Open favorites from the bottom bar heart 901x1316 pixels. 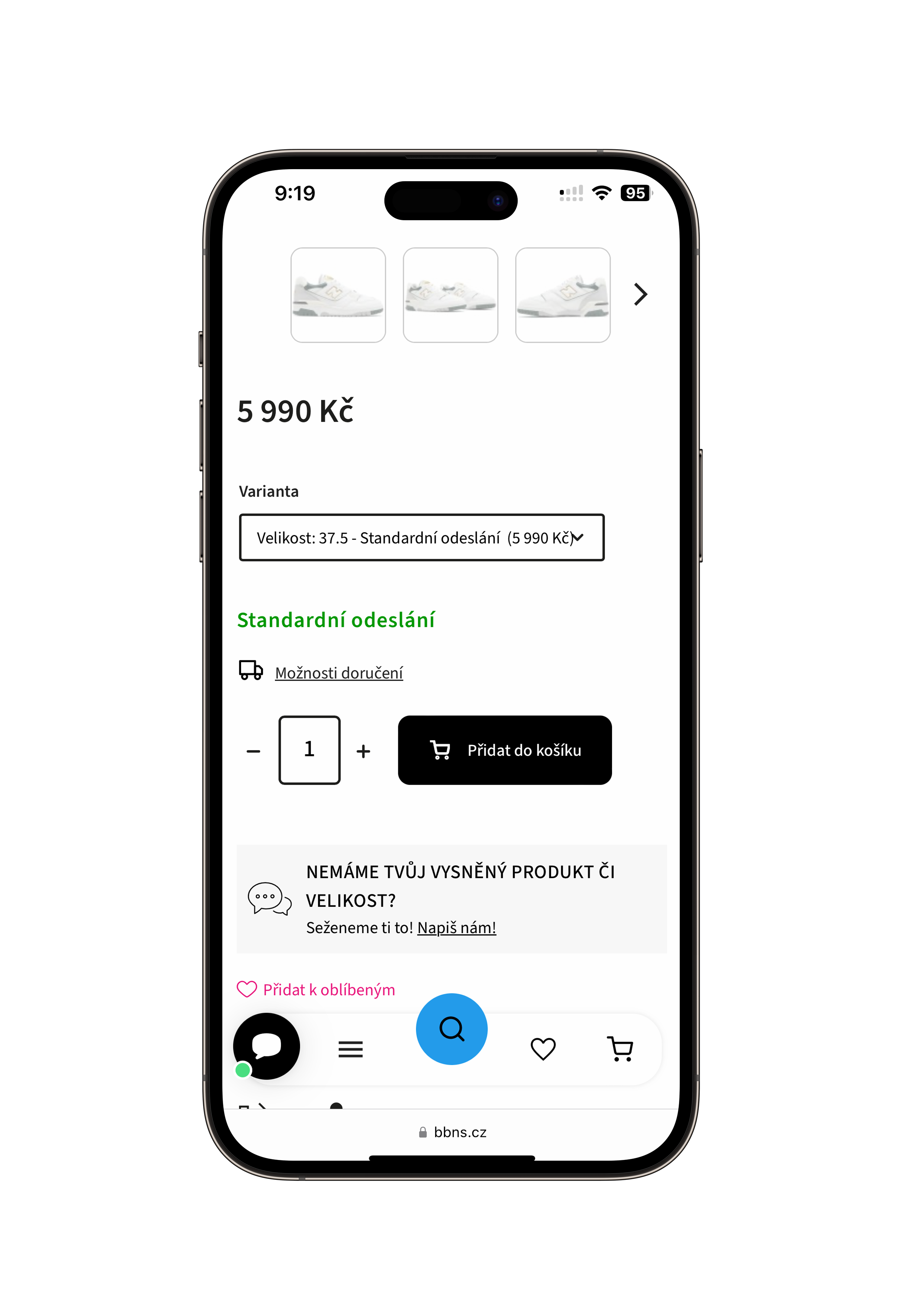[x=543, y=1049]
